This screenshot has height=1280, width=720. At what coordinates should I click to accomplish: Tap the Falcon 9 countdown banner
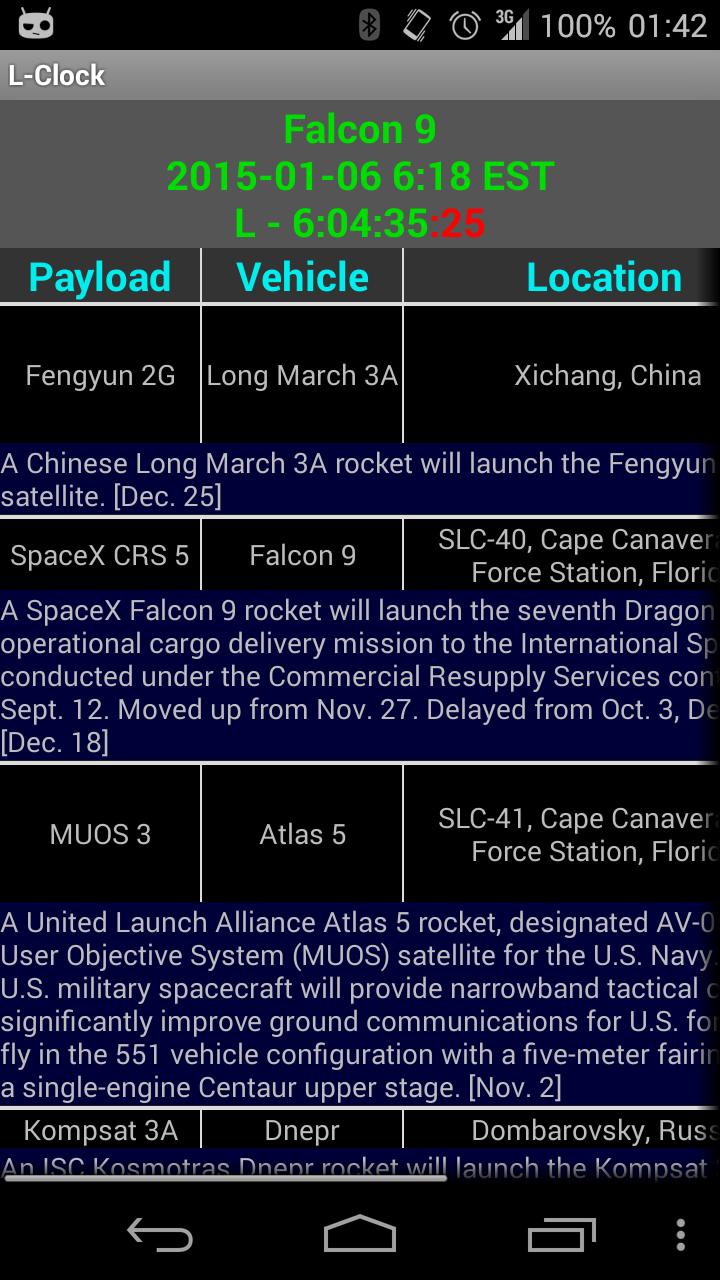pos(360,175)
